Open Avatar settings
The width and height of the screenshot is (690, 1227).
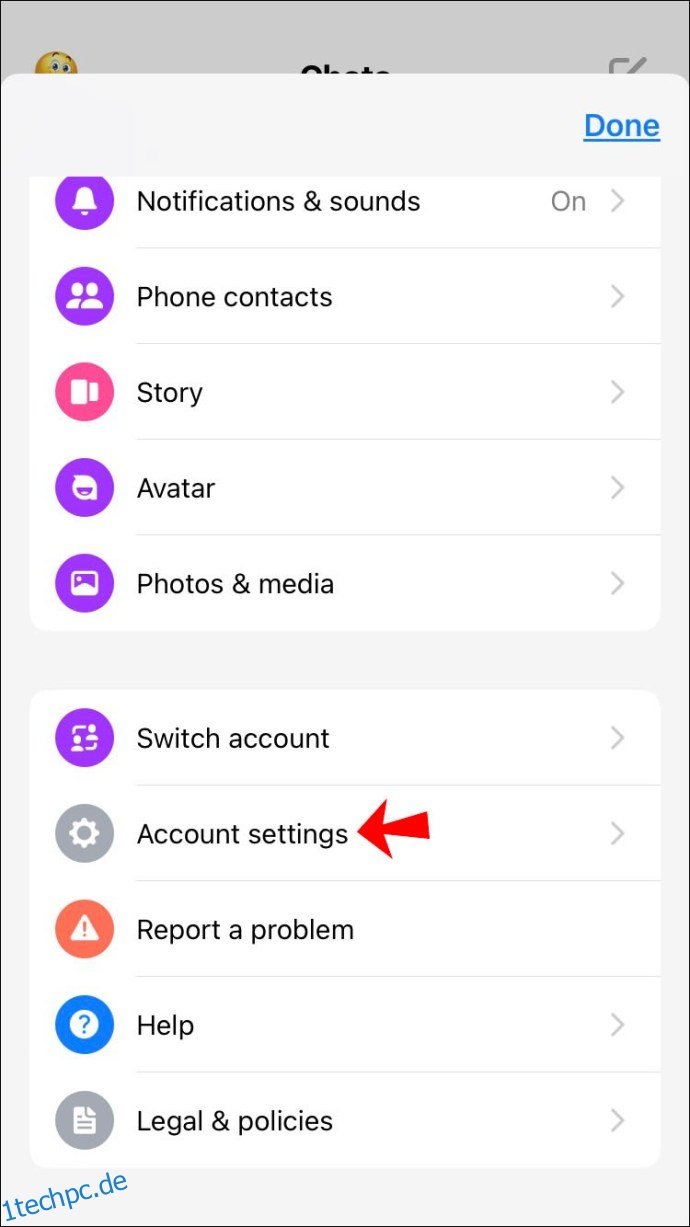tap(345, 488)
